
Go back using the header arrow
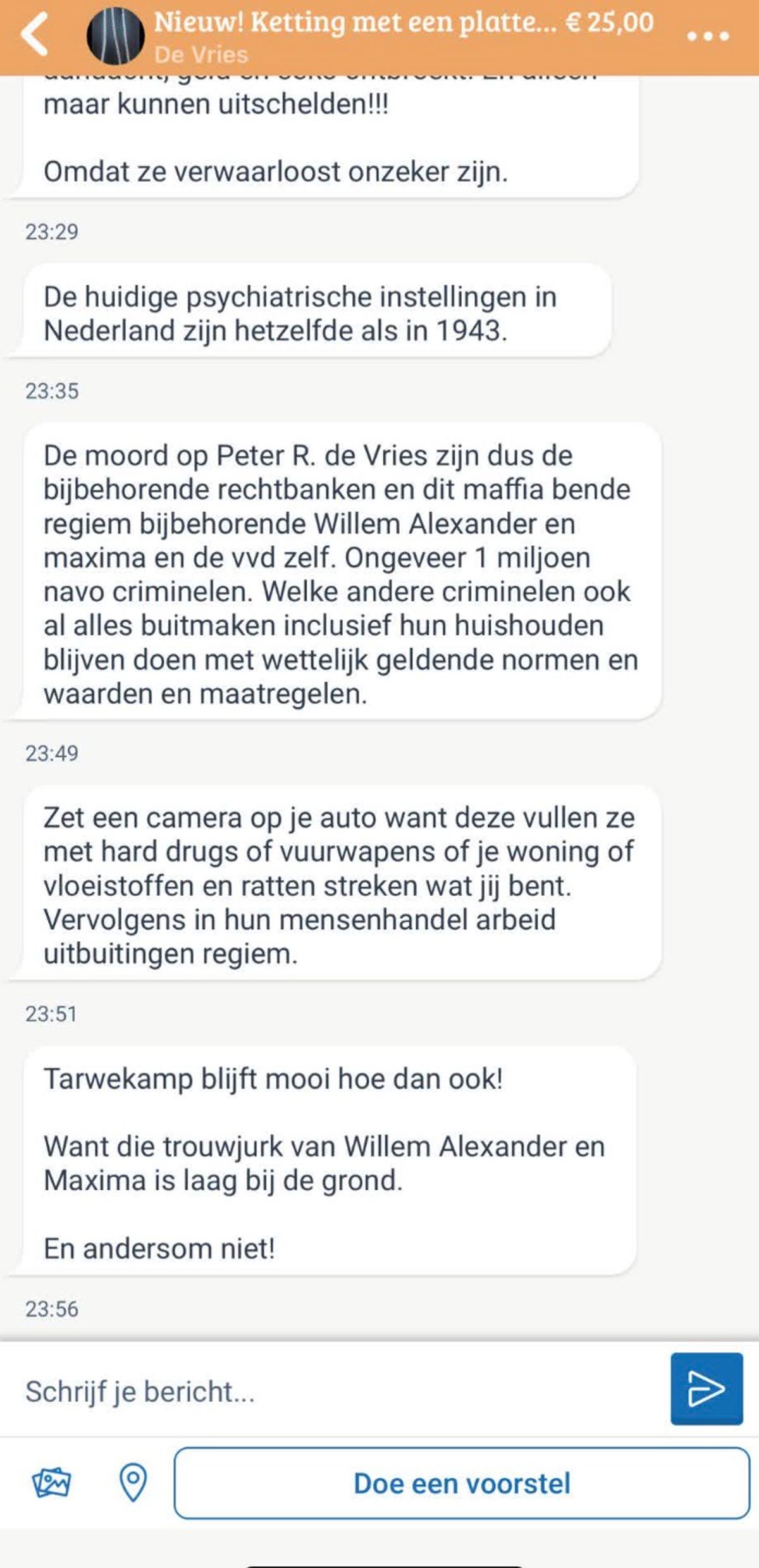(x=35, y=35)
